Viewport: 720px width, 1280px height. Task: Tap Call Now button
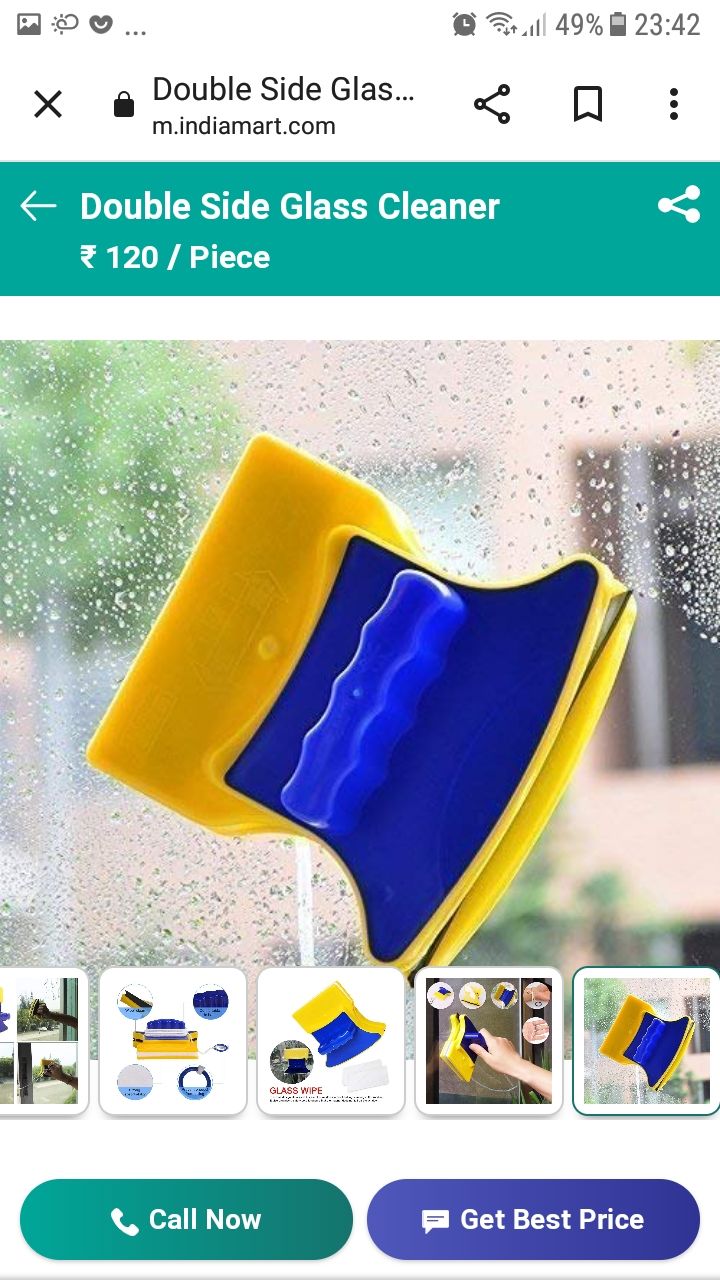click(186, 1219)
